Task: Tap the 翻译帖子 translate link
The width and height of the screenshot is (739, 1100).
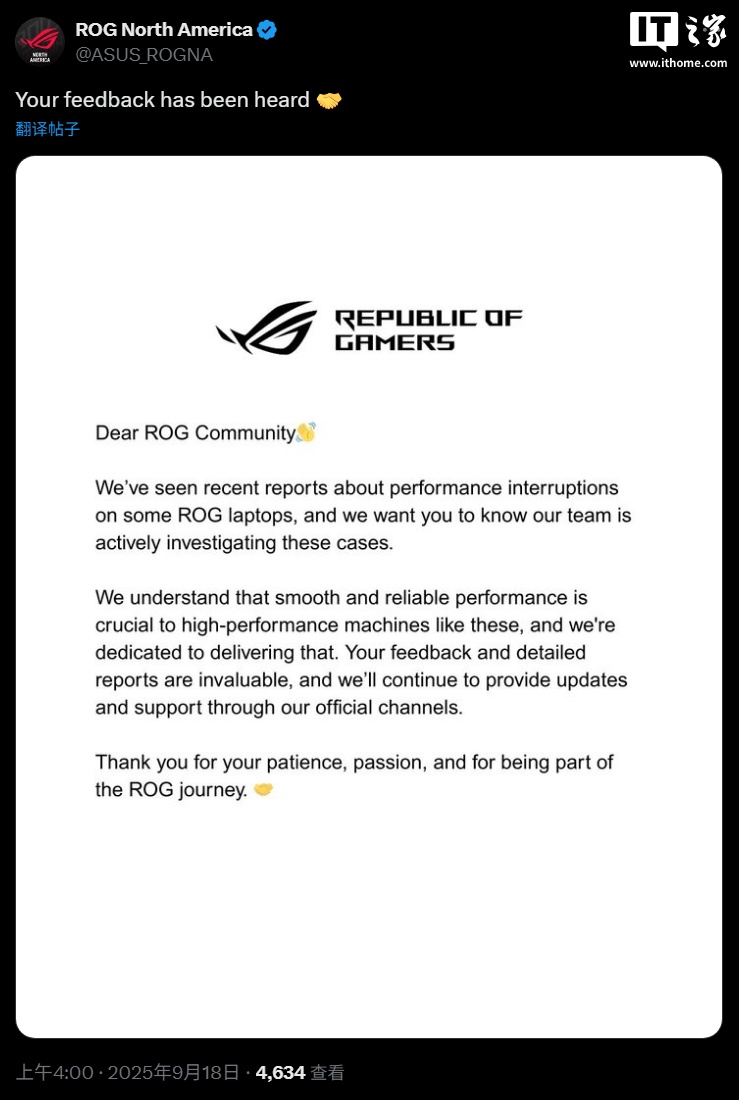Action: [x=47, y=129]
